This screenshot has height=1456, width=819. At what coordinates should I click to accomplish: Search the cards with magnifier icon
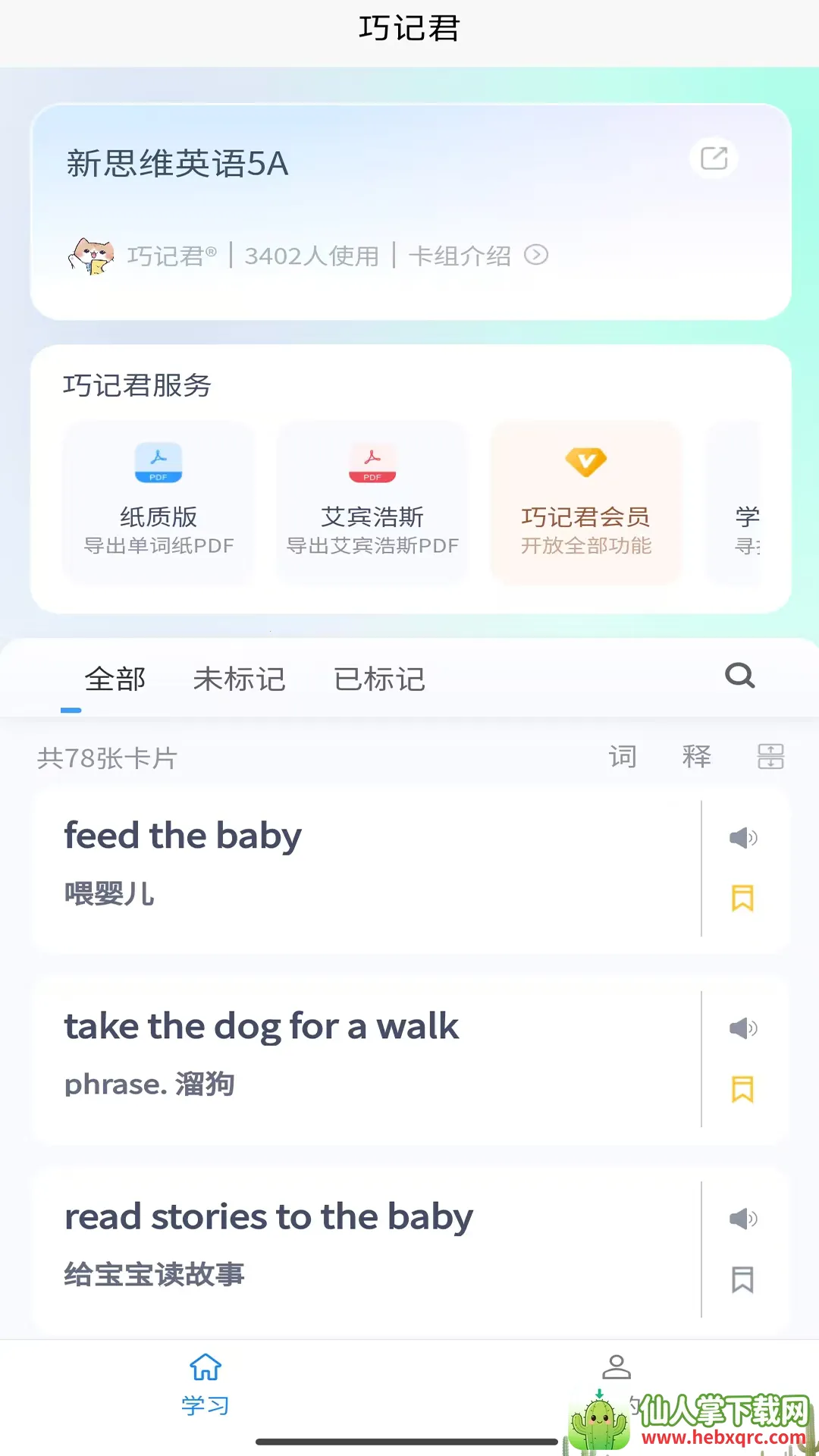point(739,675)
